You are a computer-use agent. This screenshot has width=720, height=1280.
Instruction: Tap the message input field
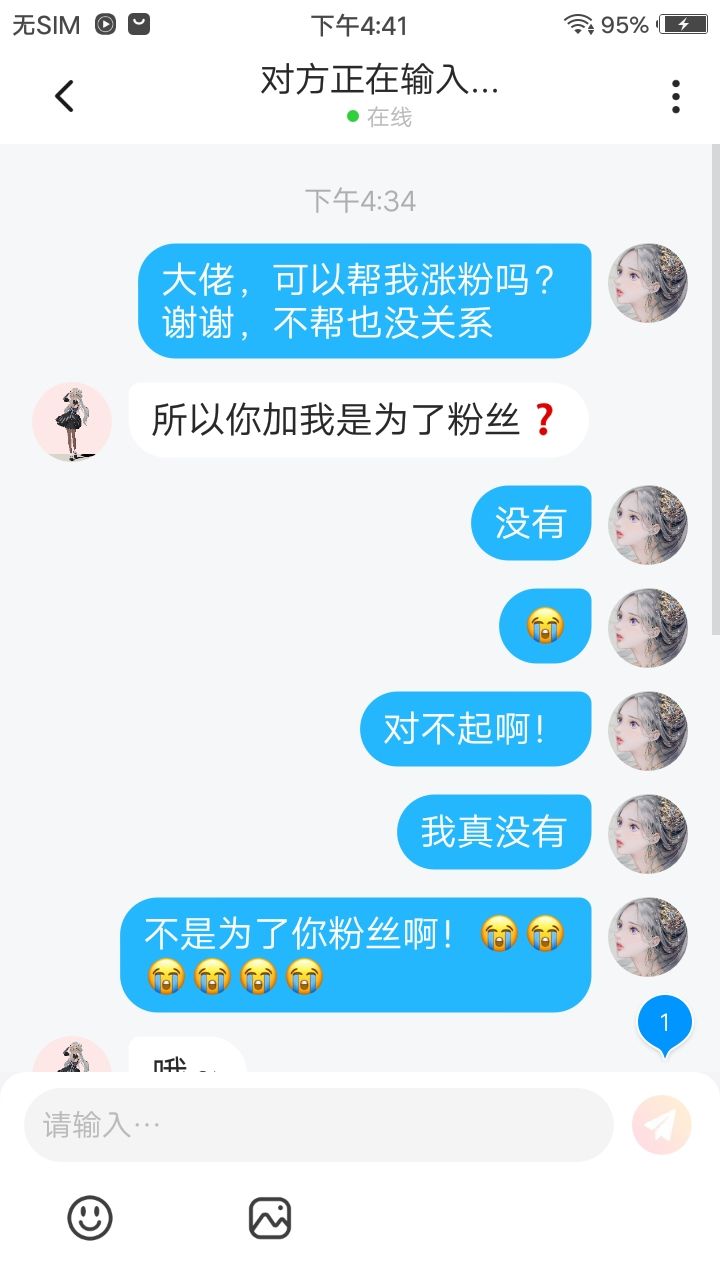(x=318, y=1125)
